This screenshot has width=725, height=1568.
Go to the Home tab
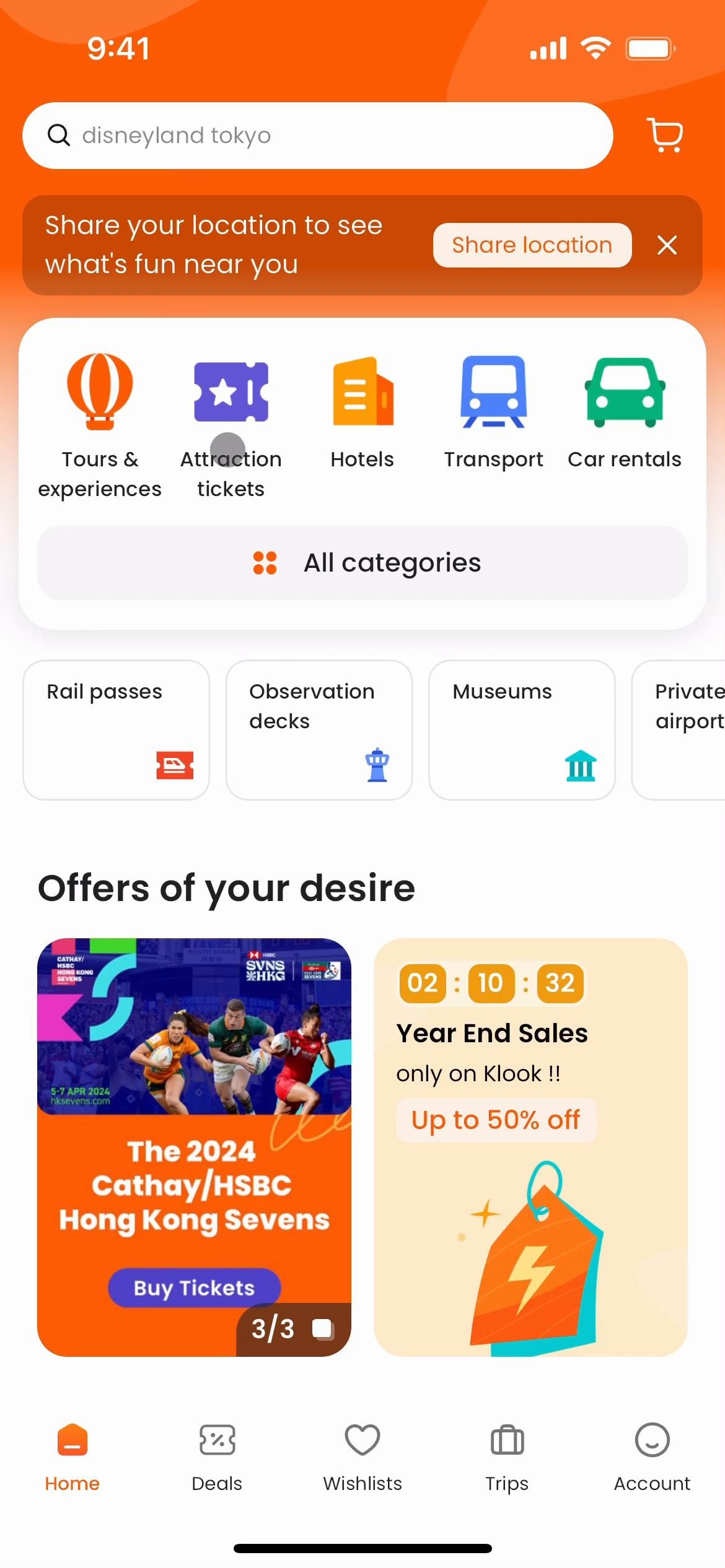click(x=72, y=1457)
